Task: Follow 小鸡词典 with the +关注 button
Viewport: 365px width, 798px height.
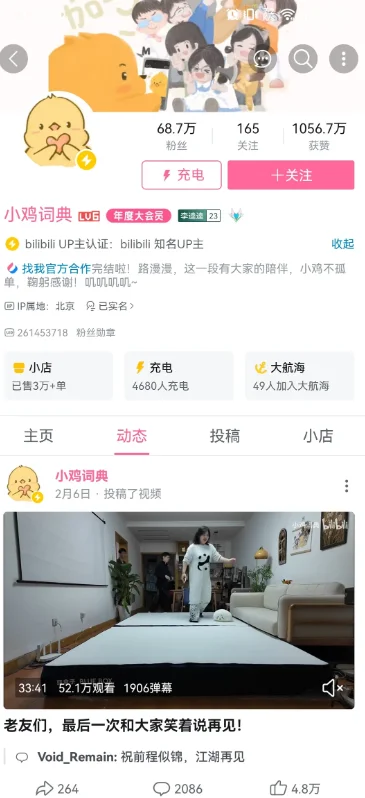Action: [x=291, y=175]
